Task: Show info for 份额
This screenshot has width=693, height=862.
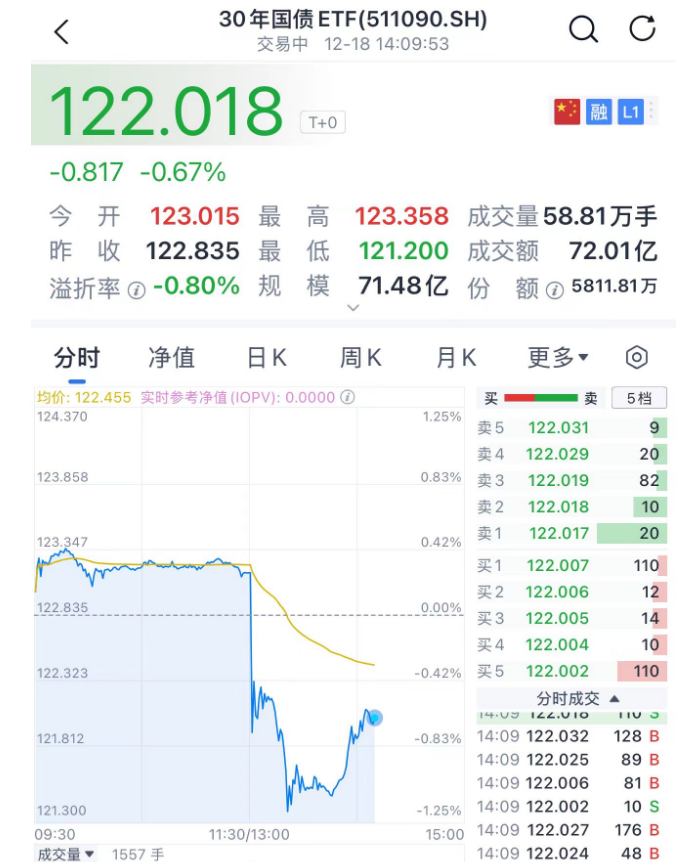Action: tap(554, 290)
